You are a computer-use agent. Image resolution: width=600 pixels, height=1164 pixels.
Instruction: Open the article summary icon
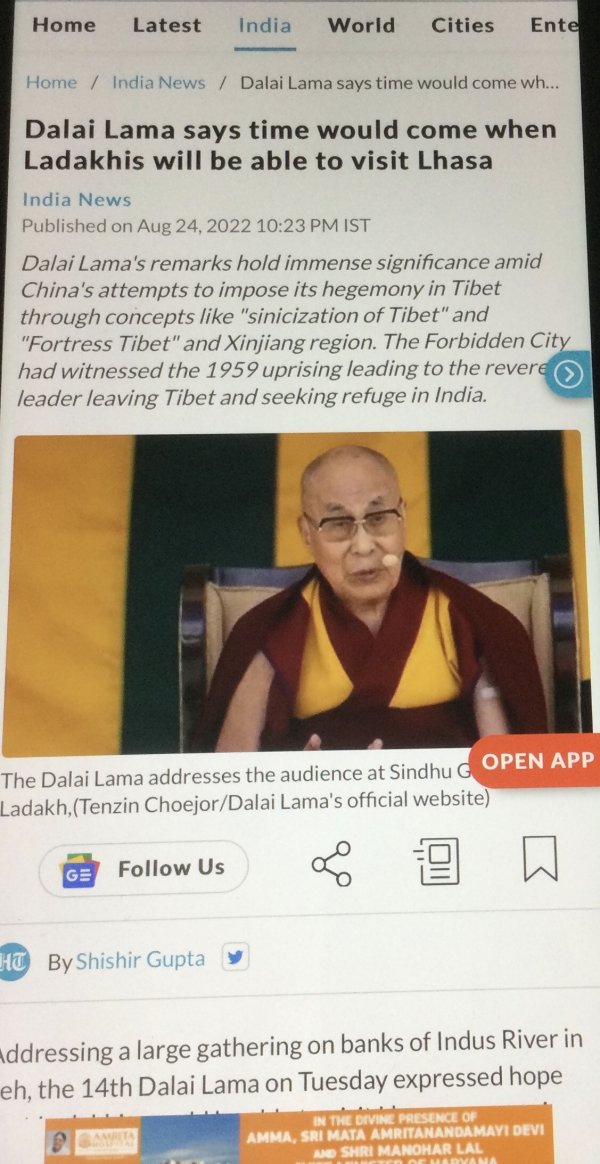click(438, 862)
